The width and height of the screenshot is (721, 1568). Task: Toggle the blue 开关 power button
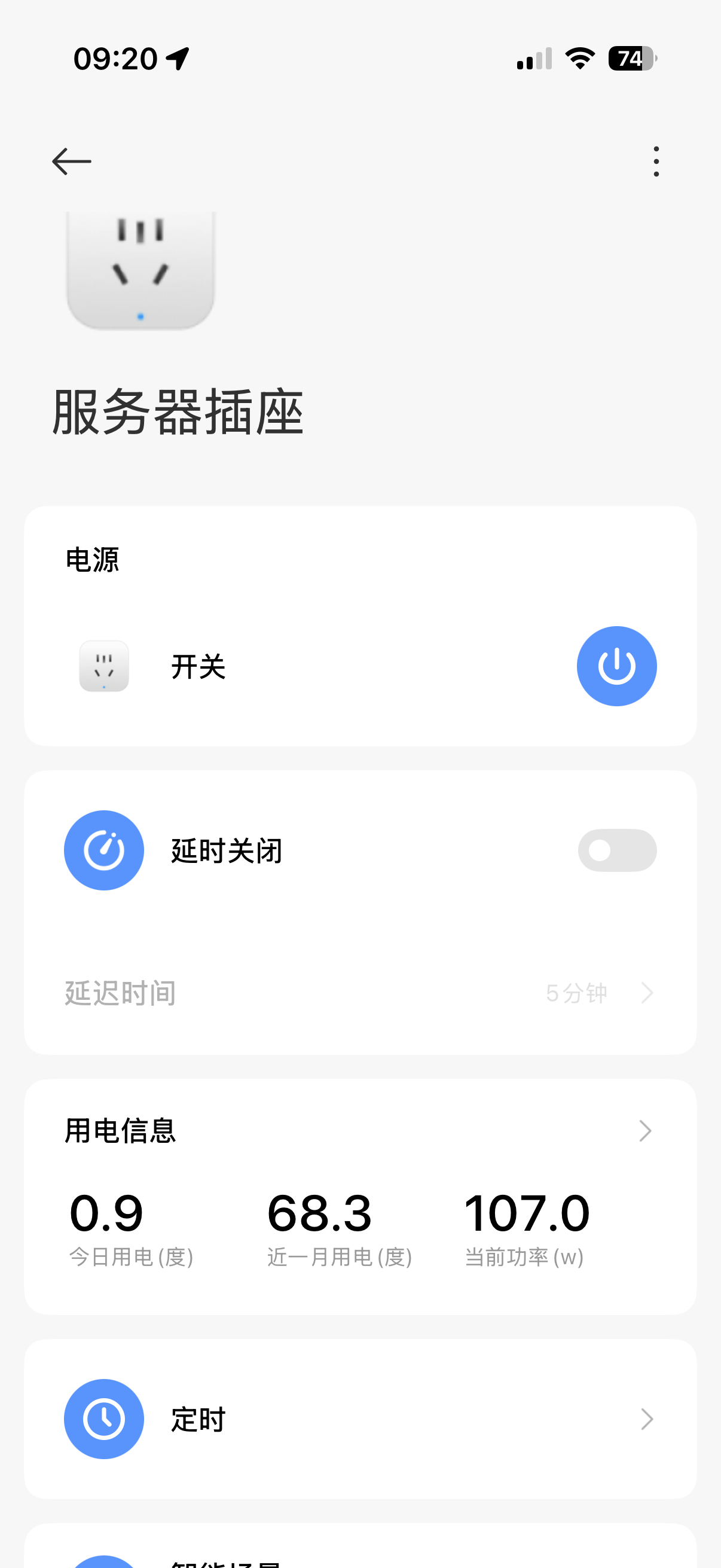pos(616,666)
